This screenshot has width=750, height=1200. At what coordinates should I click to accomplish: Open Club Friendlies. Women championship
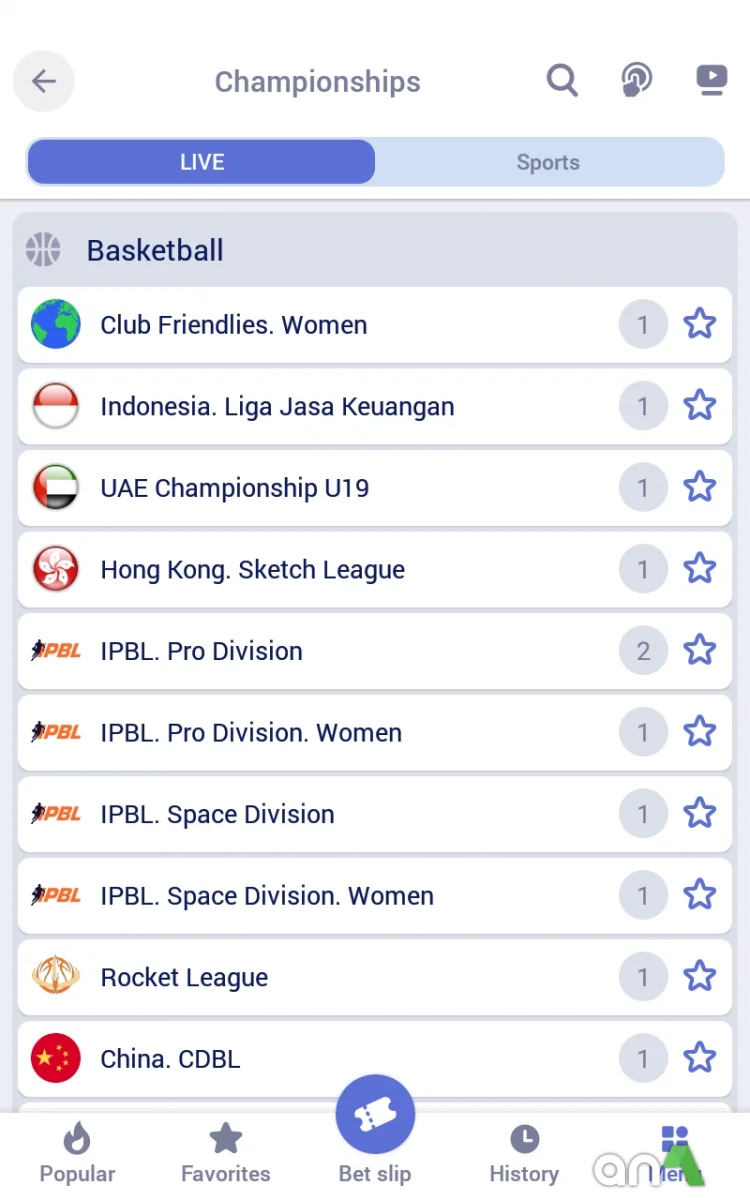233,325
